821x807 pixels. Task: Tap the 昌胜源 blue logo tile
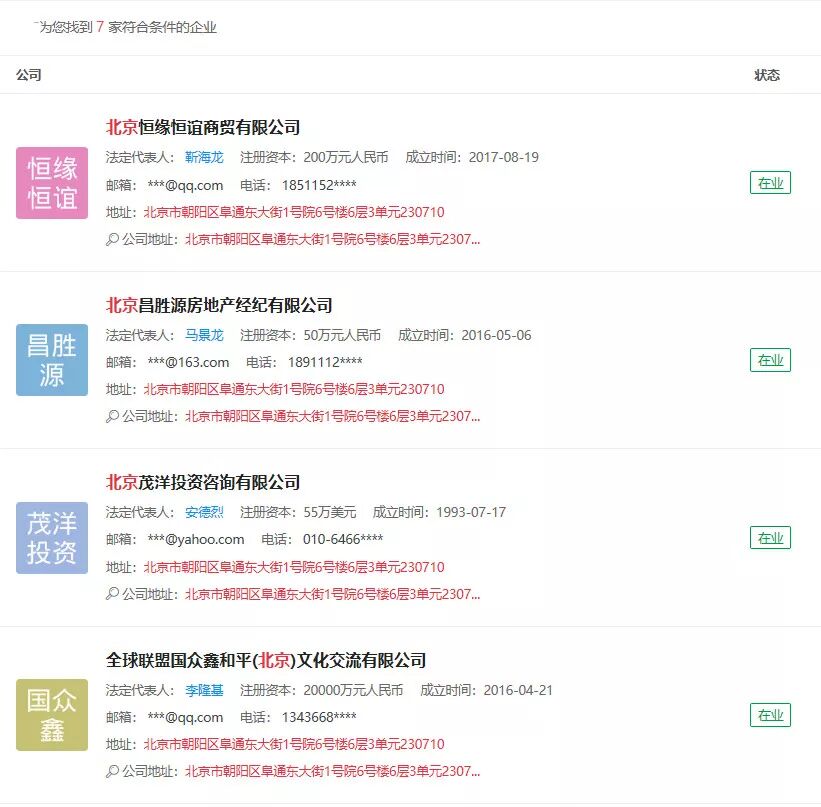(52, 360)
